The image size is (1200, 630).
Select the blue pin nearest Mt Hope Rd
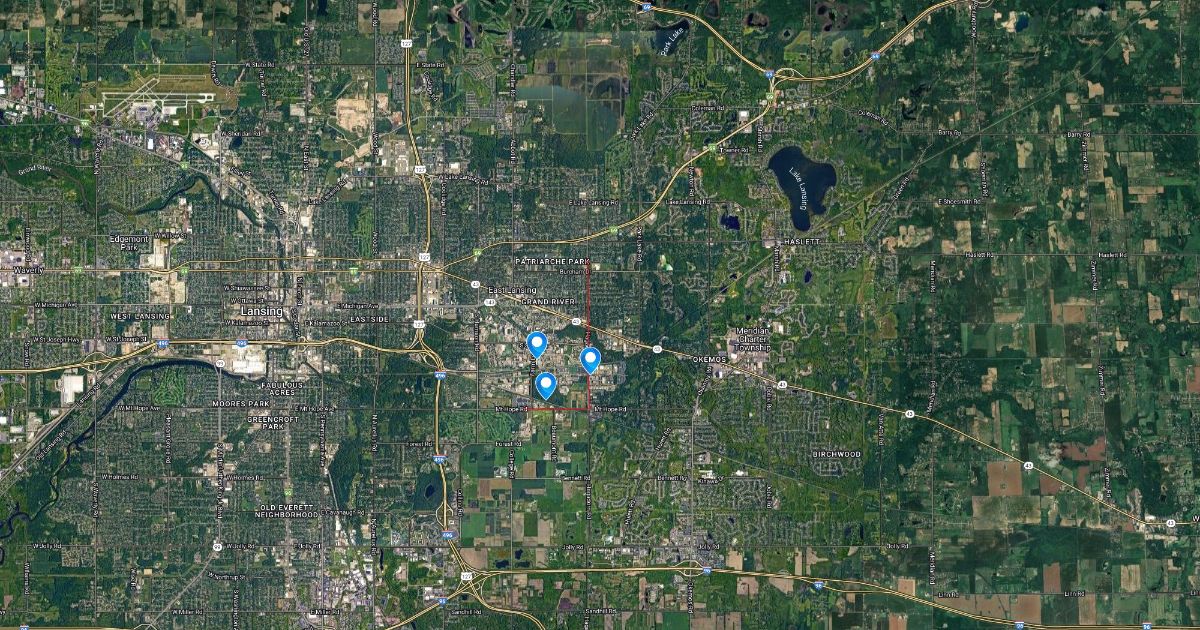[545, 384]
